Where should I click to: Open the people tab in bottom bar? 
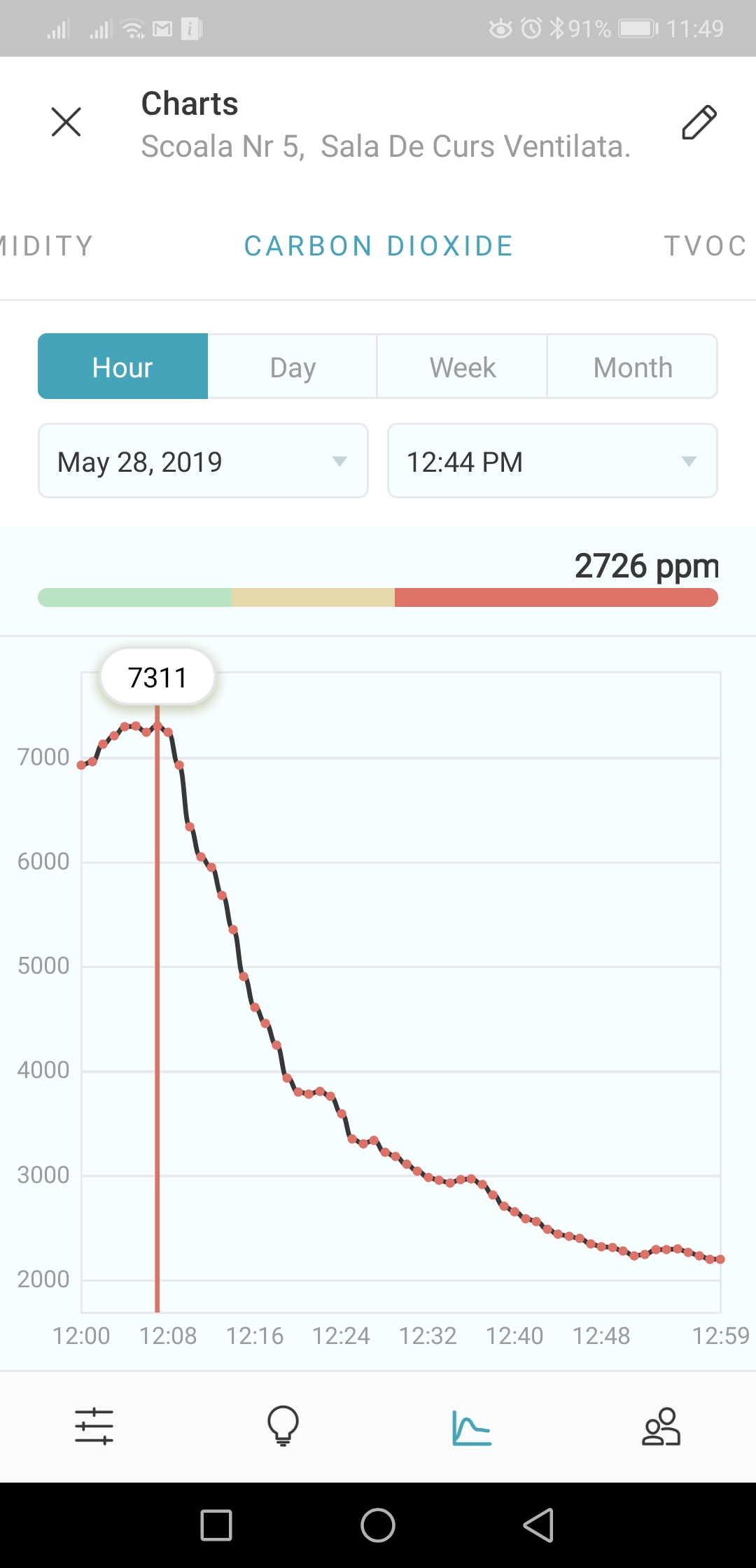click(661, 1427)
